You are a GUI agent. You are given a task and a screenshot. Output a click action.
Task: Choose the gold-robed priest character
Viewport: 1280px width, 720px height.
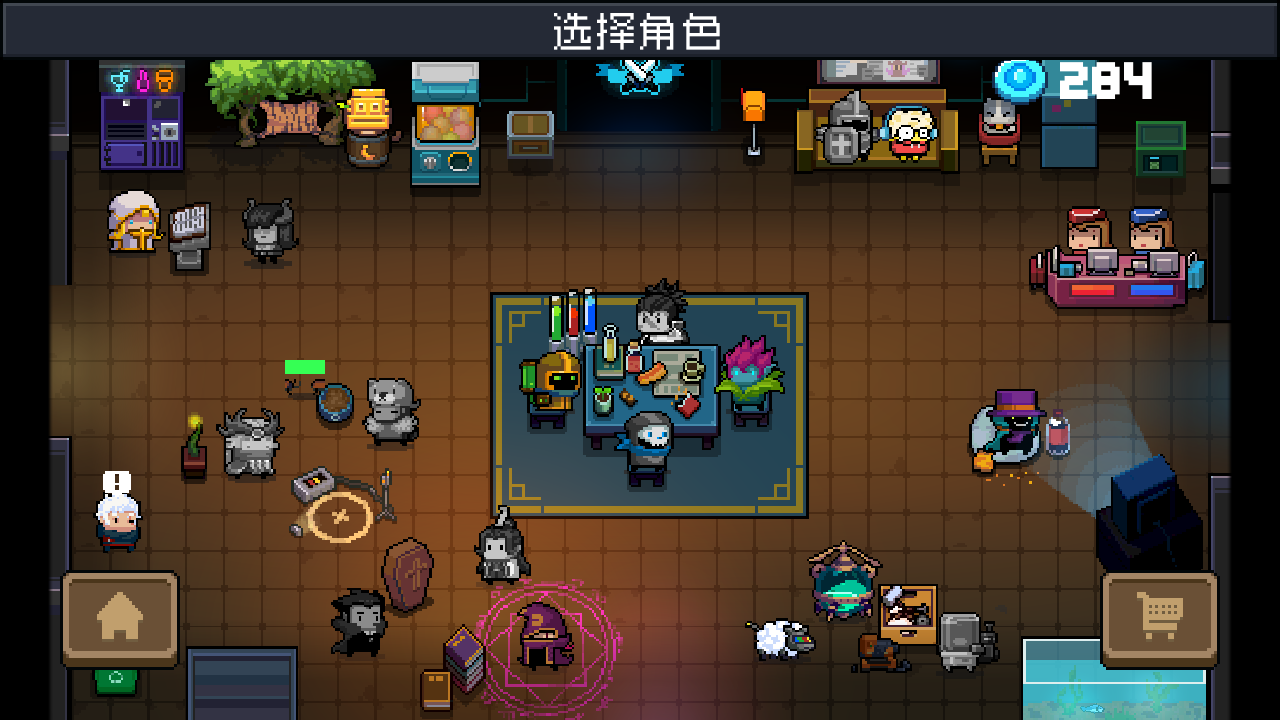pos(133,221)
